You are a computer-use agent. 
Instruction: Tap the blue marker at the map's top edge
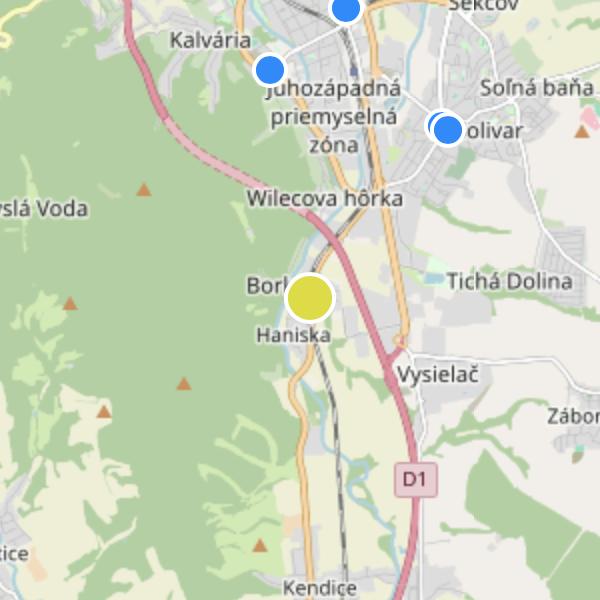coord(346,8)
